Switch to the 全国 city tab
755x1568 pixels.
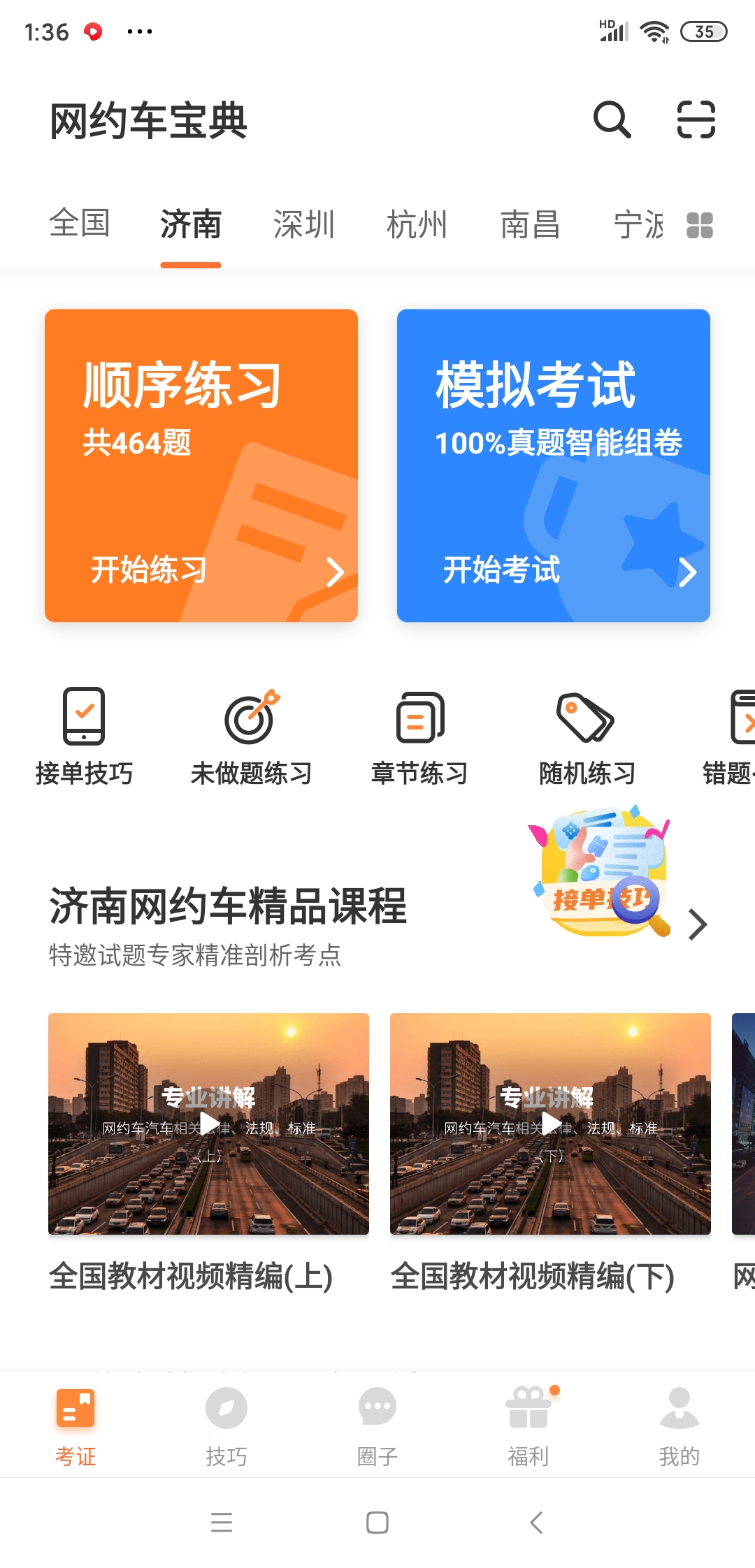pos(79,224)
